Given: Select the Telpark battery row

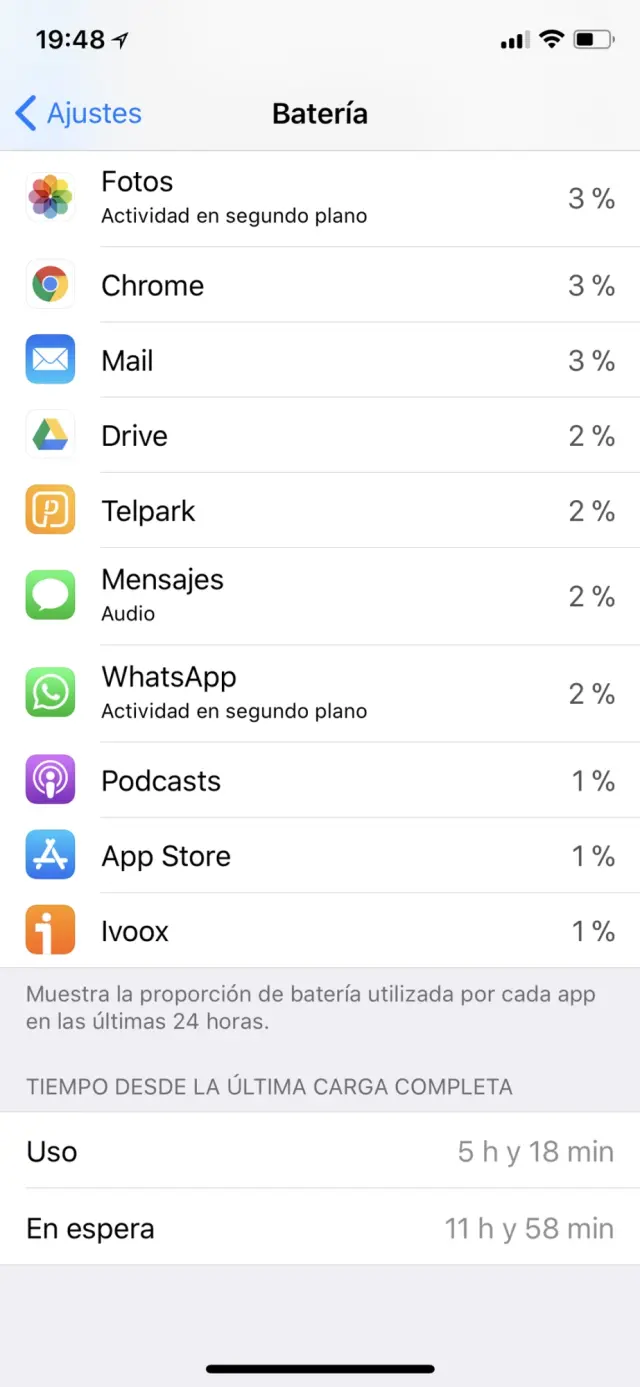Looking at the screenshot, I should point(320,510).
